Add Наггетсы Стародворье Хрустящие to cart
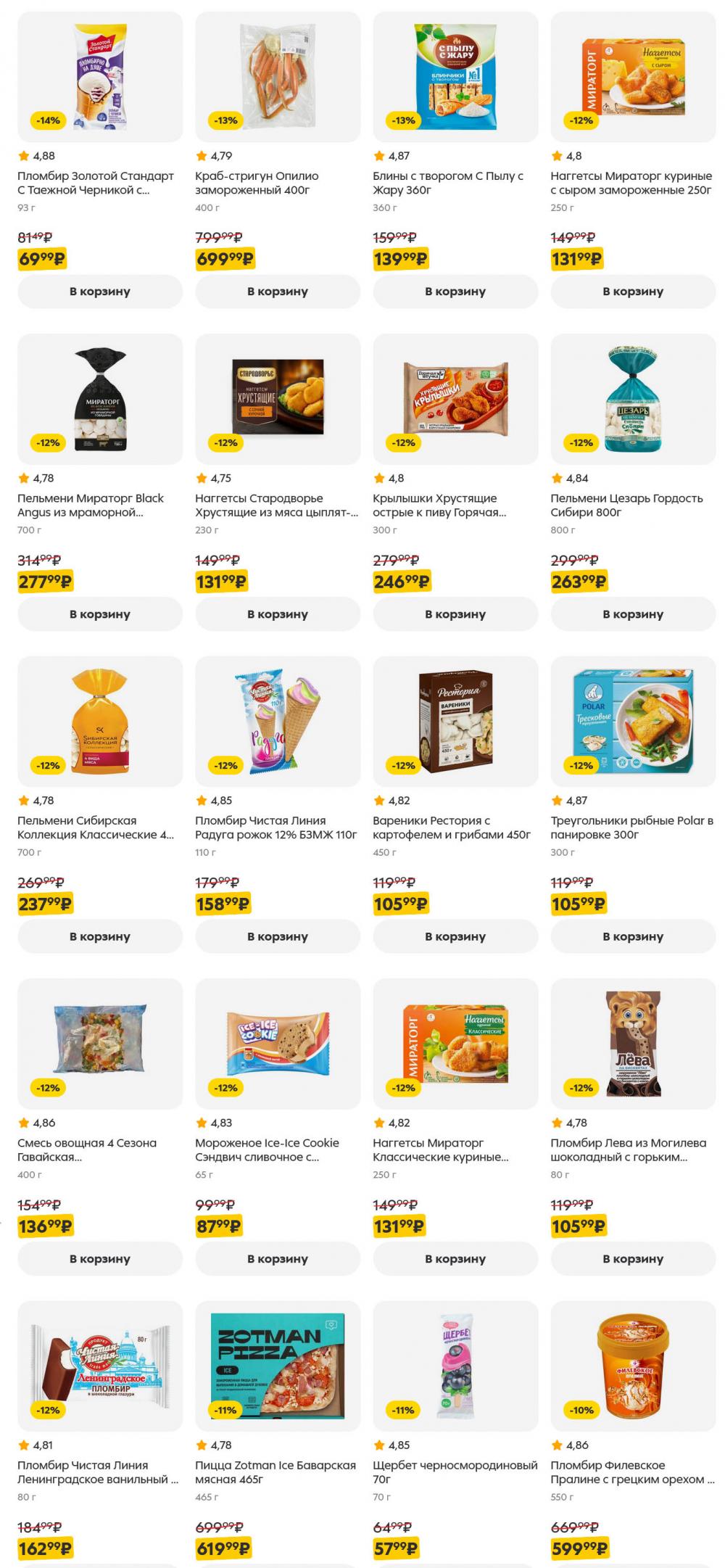725x1568 pixels. click(x=278, y=614)
